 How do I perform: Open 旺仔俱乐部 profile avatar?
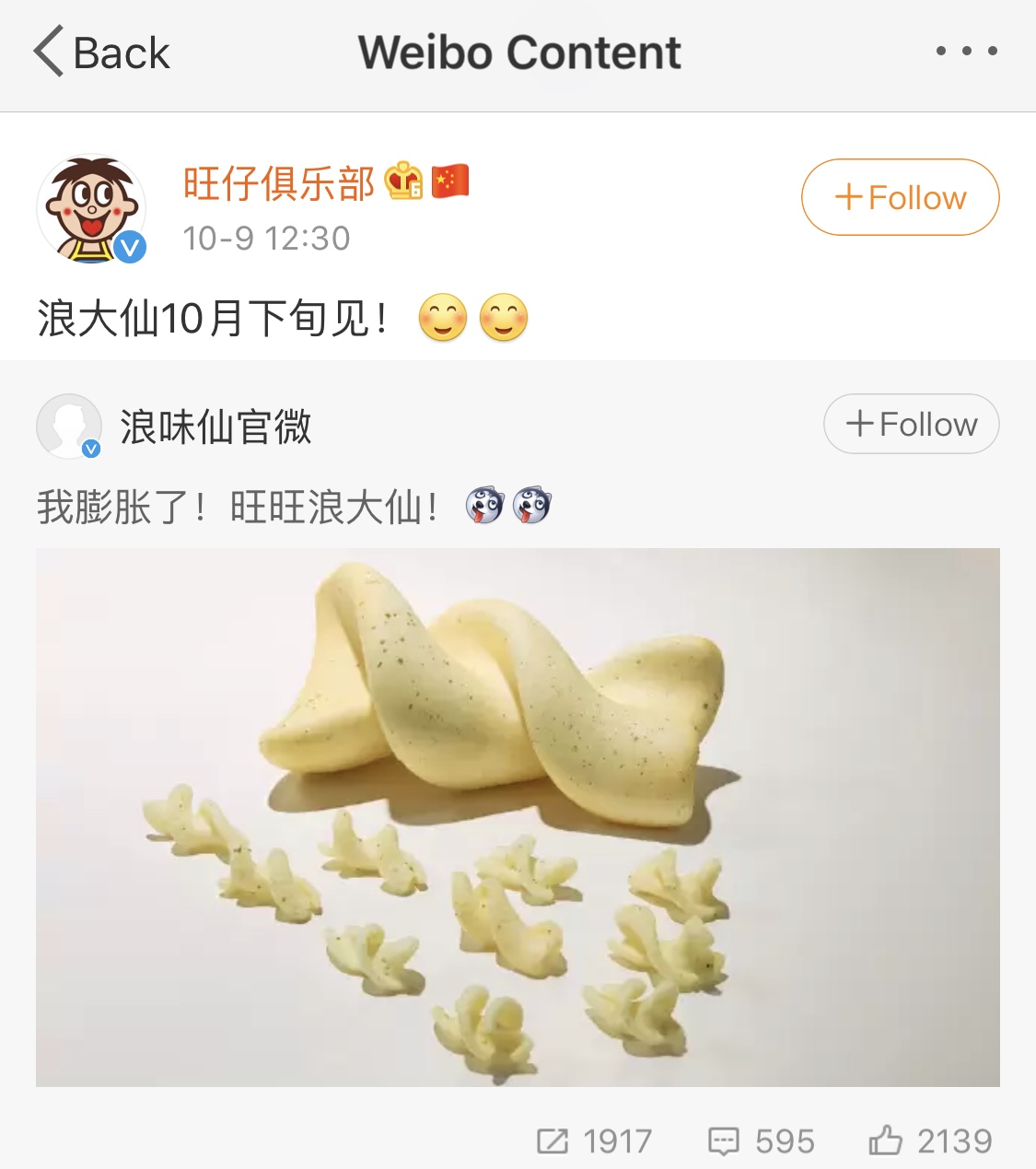(91, 209)
